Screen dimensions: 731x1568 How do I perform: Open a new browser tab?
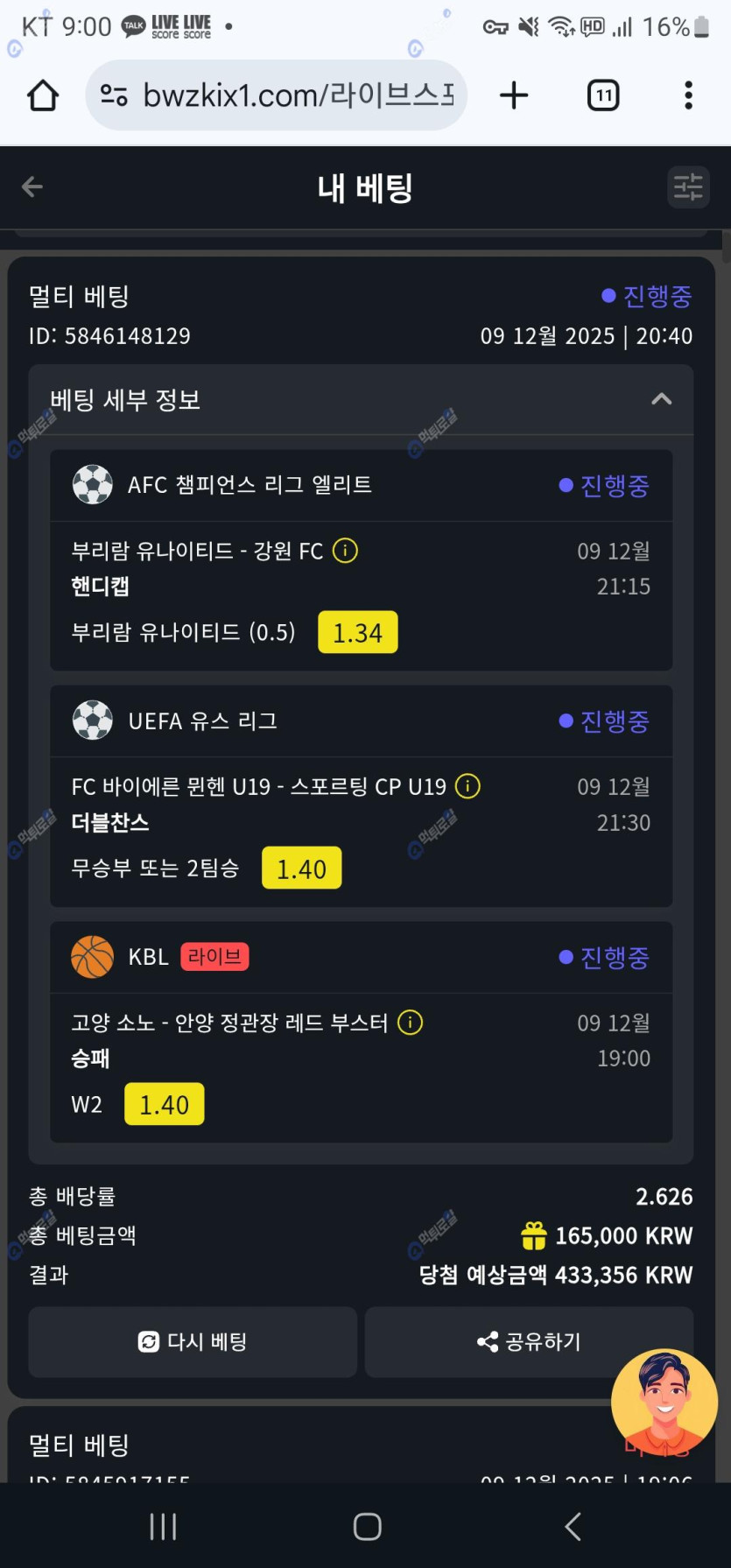514,95
